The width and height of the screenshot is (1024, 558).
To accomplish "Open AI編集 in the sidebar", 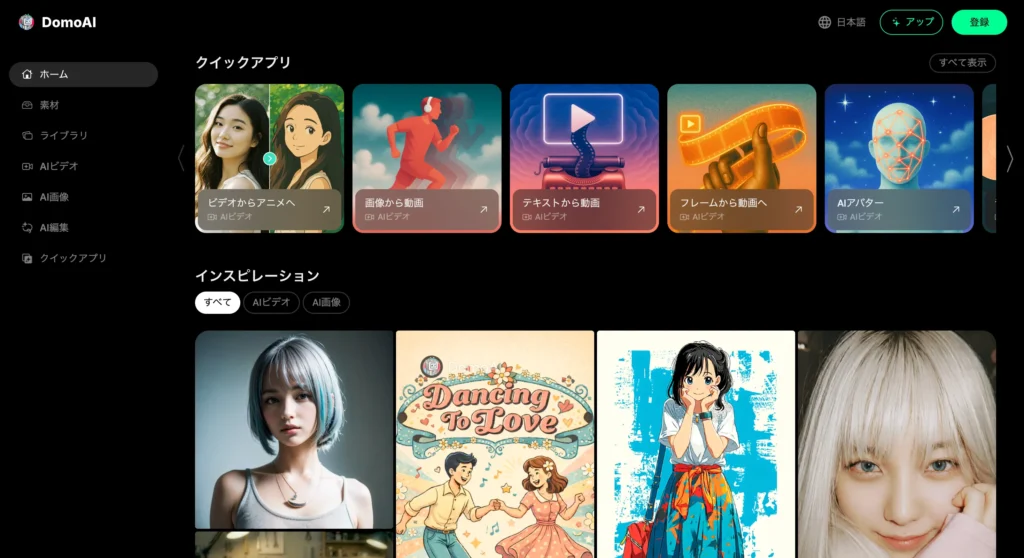I will point(53,227).
